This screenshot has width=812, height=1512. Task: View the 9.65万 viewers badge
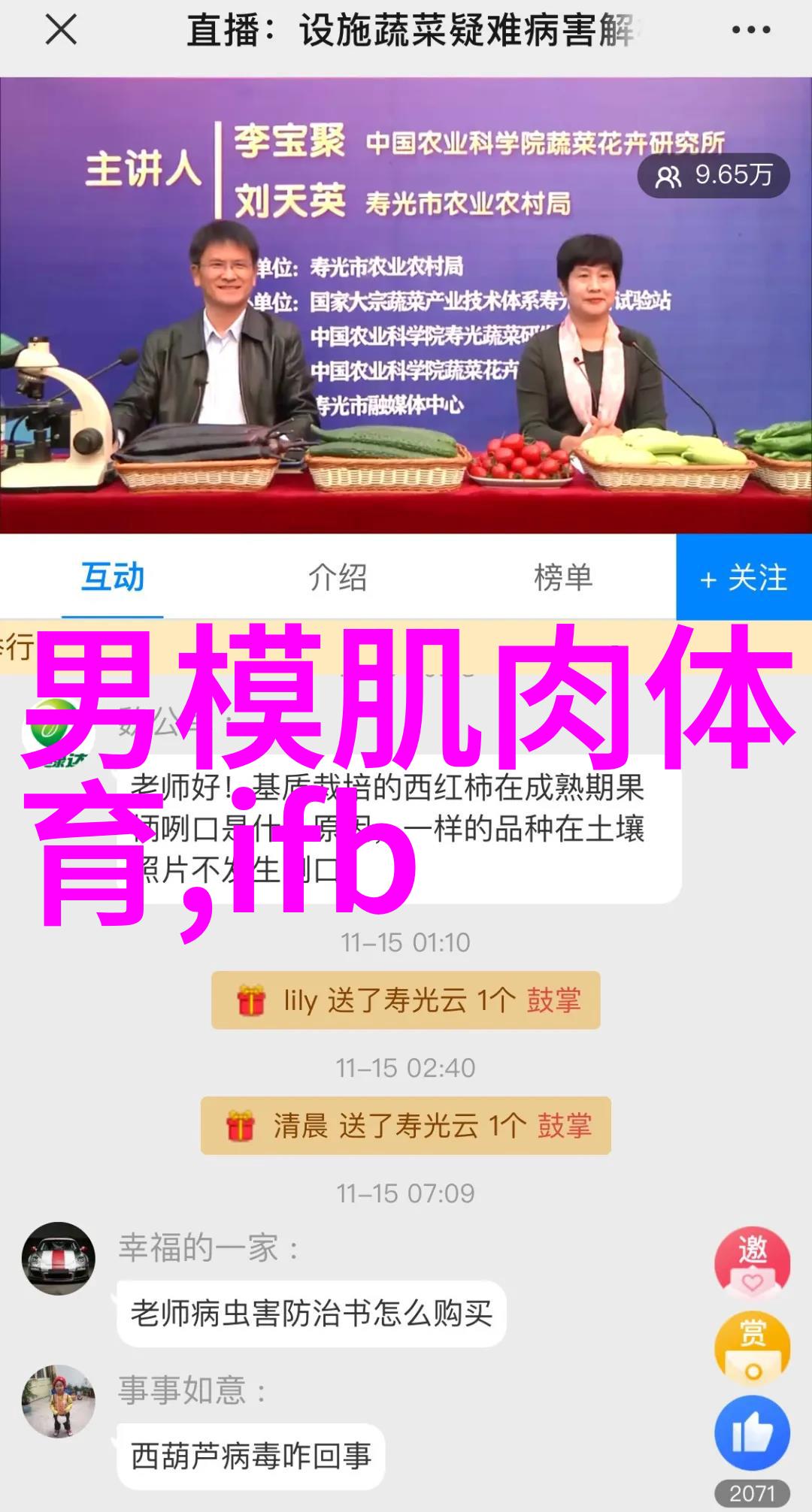pyautogui.click(x=714, y=176)
